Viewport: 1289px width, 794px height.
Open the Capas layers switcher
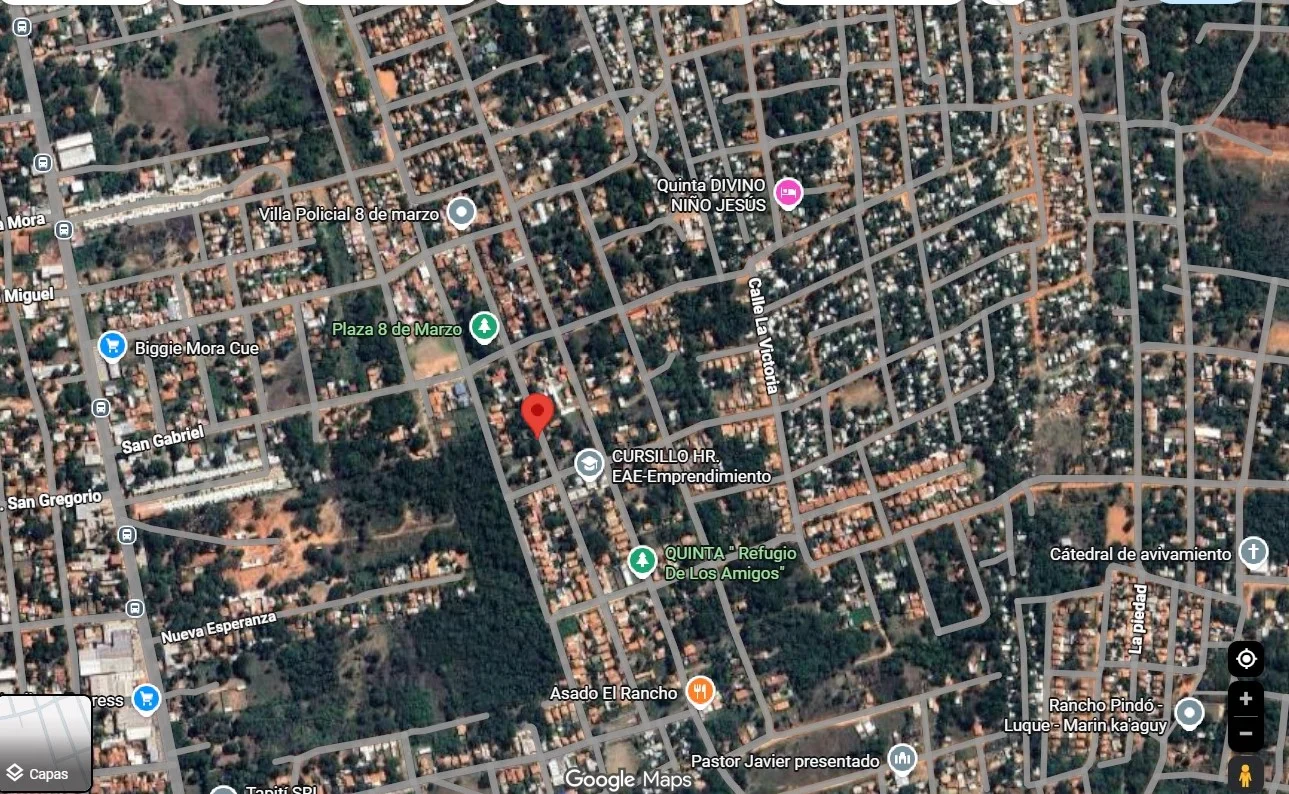(46, 744)
